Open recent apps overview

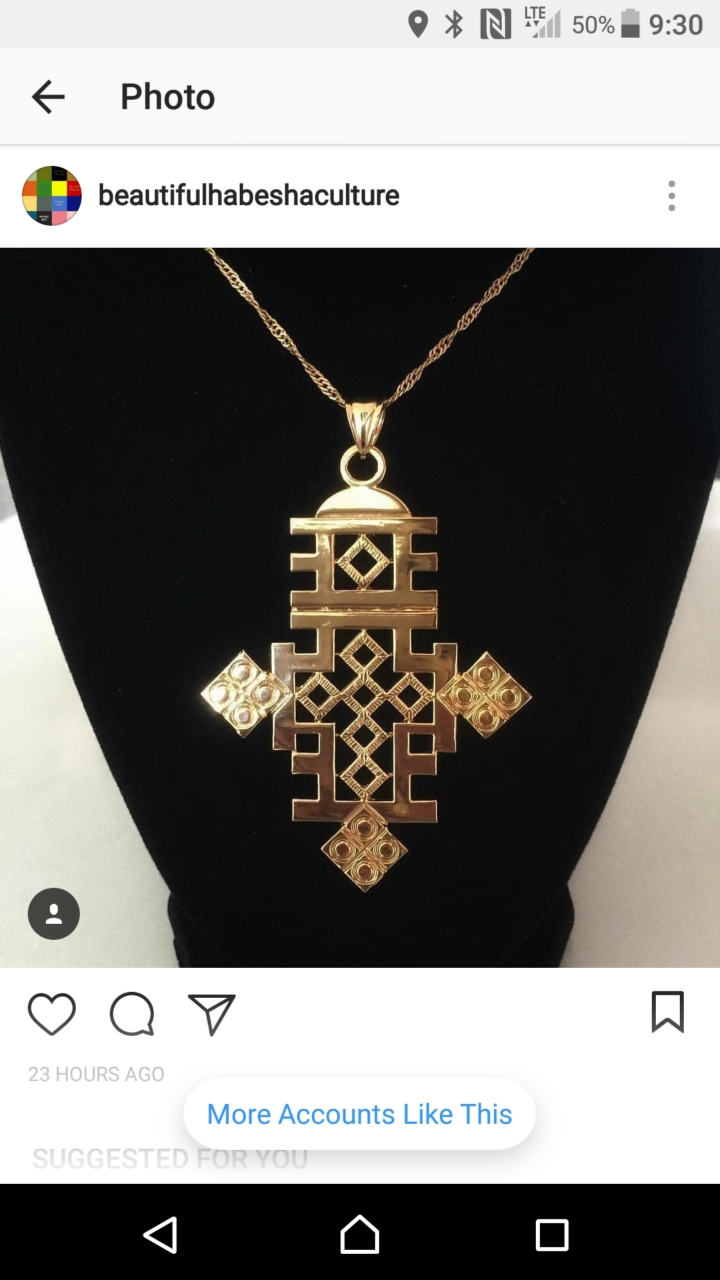552,1234
